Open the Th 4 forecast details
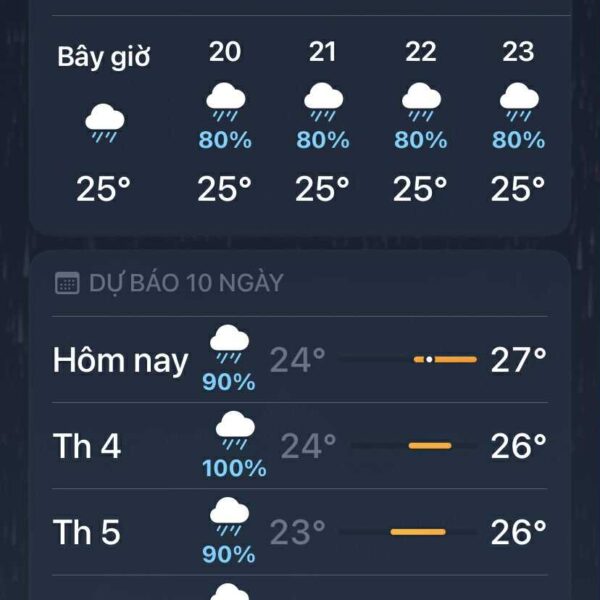Viewport: 600px width, 600px height. [299, 446]
